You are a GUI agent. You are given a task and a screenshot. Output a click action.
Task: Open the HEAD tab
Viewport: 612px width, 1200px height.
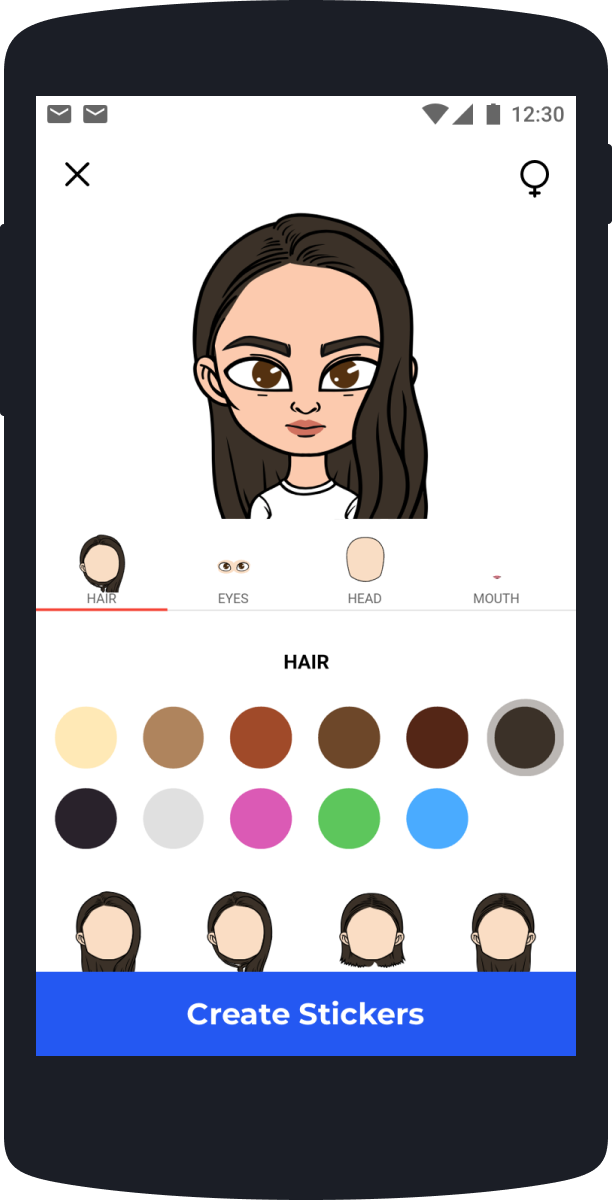[x=364, y=572]
